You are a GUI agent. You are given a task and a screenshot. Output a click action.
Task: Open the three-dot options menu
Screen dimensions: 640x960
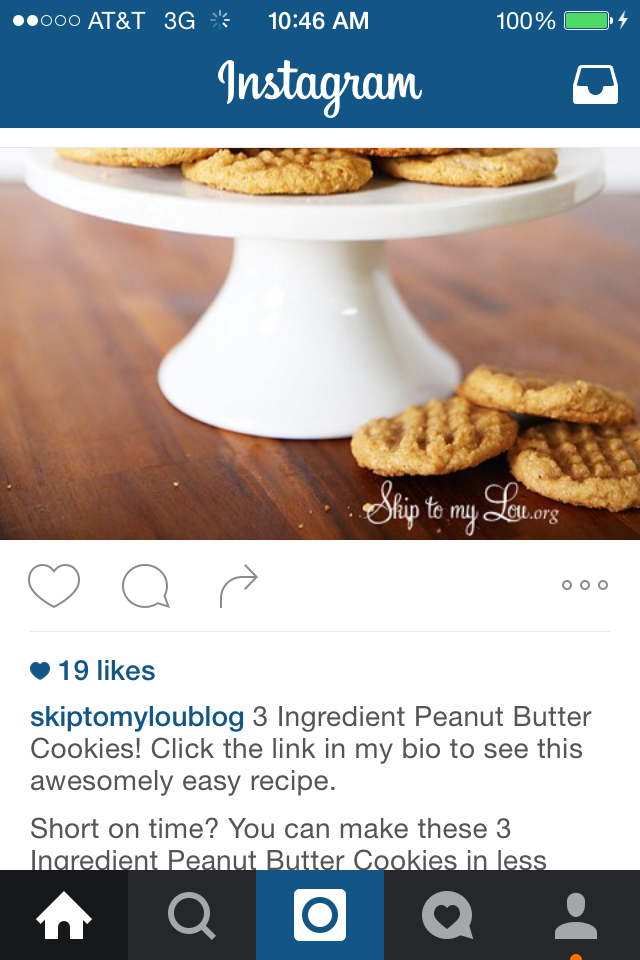pyautogui.click(x=585, y=585)
